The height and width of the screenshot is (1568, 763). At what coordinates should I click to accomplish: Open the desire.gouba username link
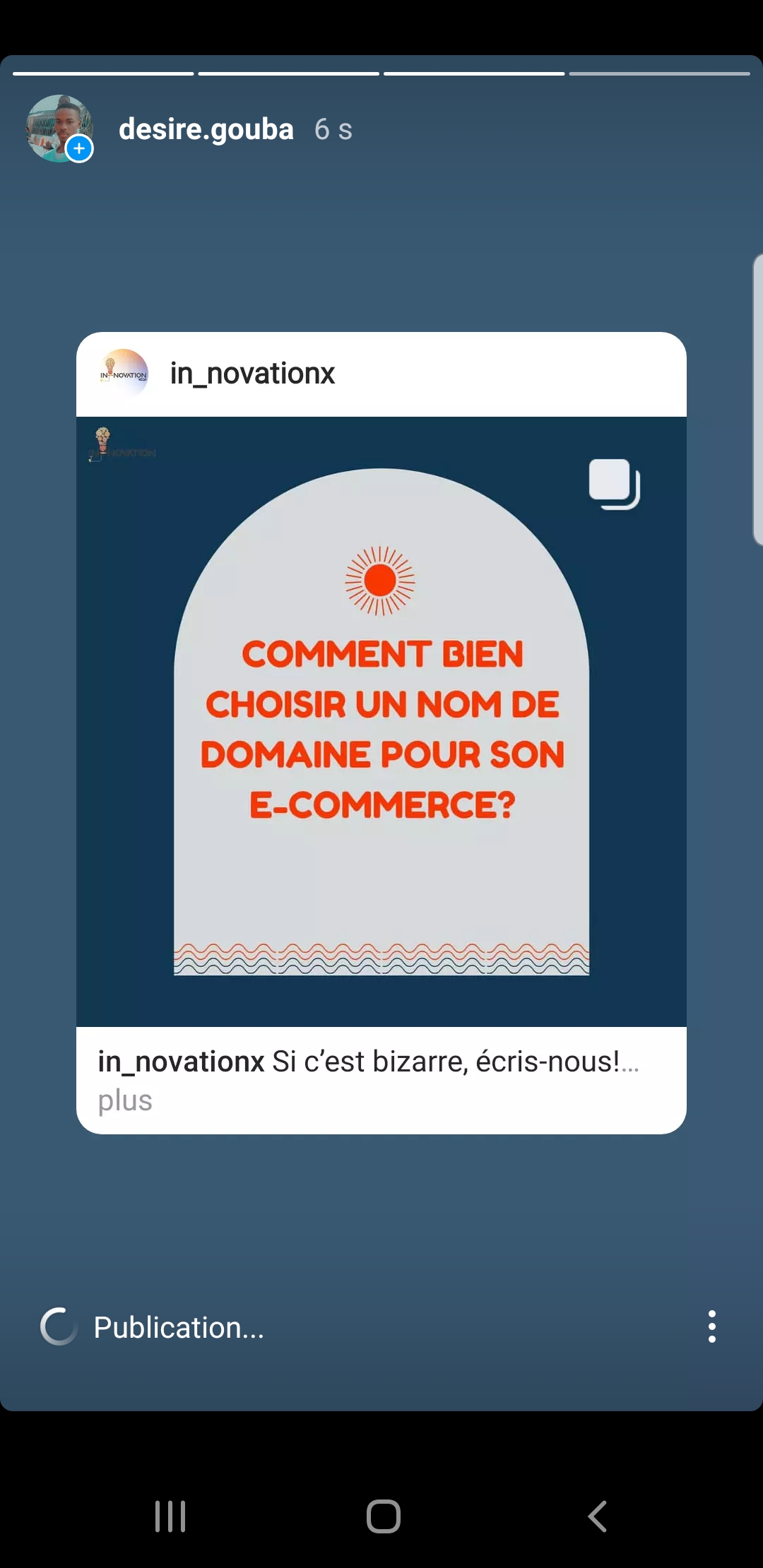pyautogui.click(x=206, y=129)
